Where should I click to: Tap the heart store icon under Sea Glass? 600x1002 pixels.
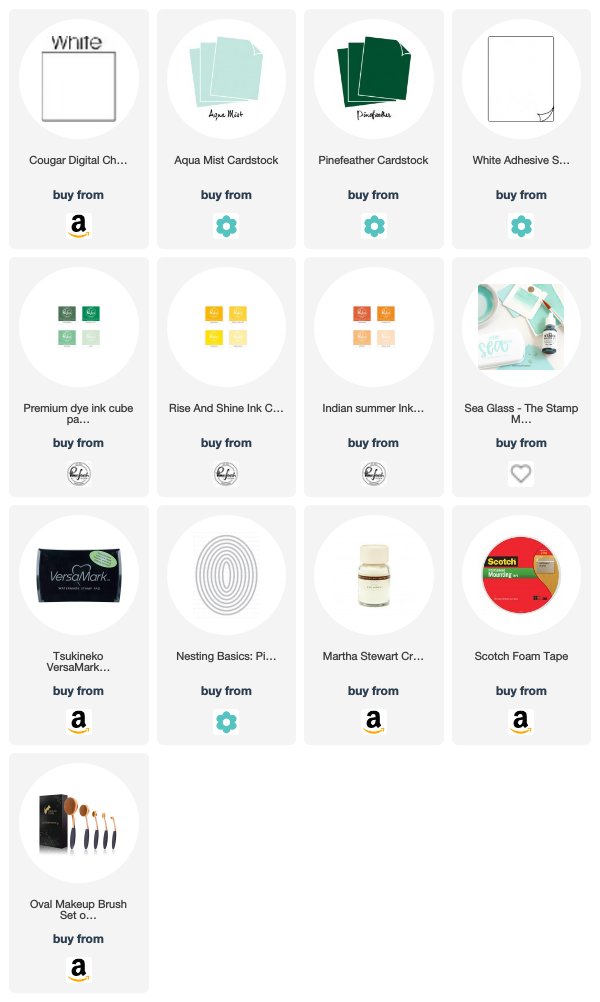[520, 474]
